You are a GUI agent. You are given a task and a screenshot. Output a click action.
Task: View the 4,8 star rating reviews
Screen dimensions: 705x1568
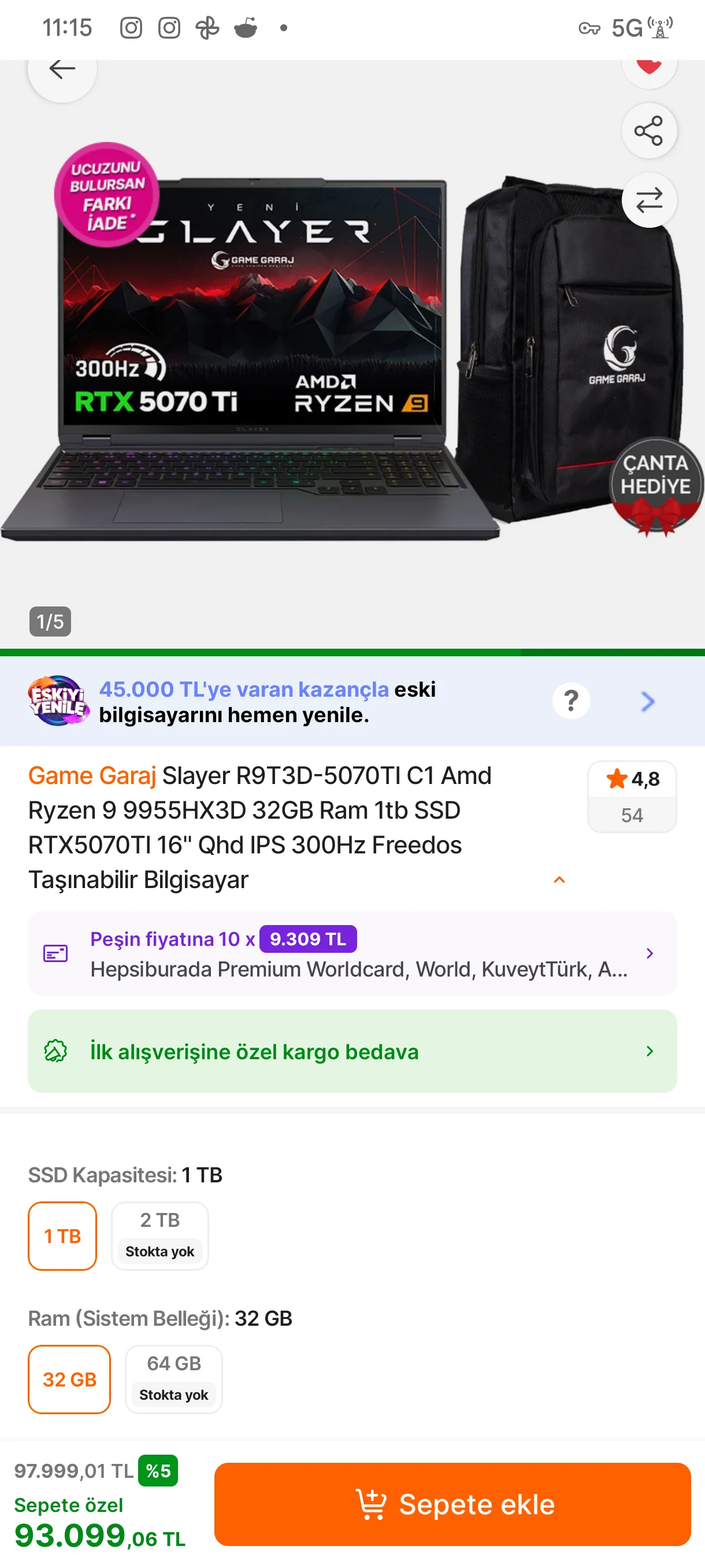click(632, 796)
